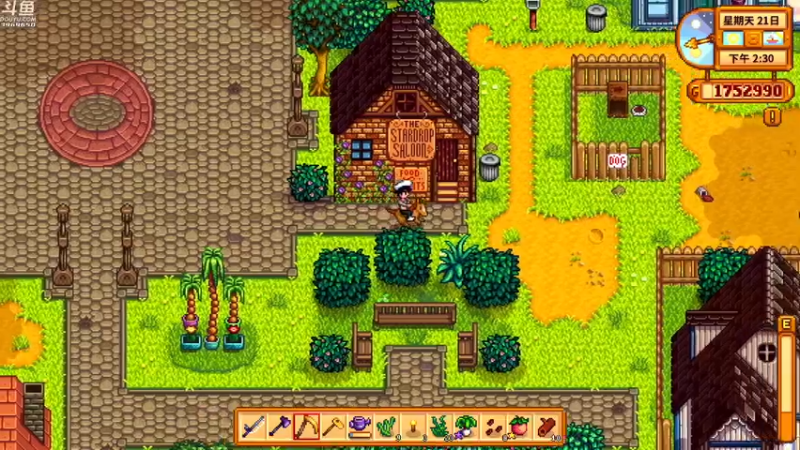Select the golden scythe slot
Screen dimensions: 800x450
pos(306,427)
